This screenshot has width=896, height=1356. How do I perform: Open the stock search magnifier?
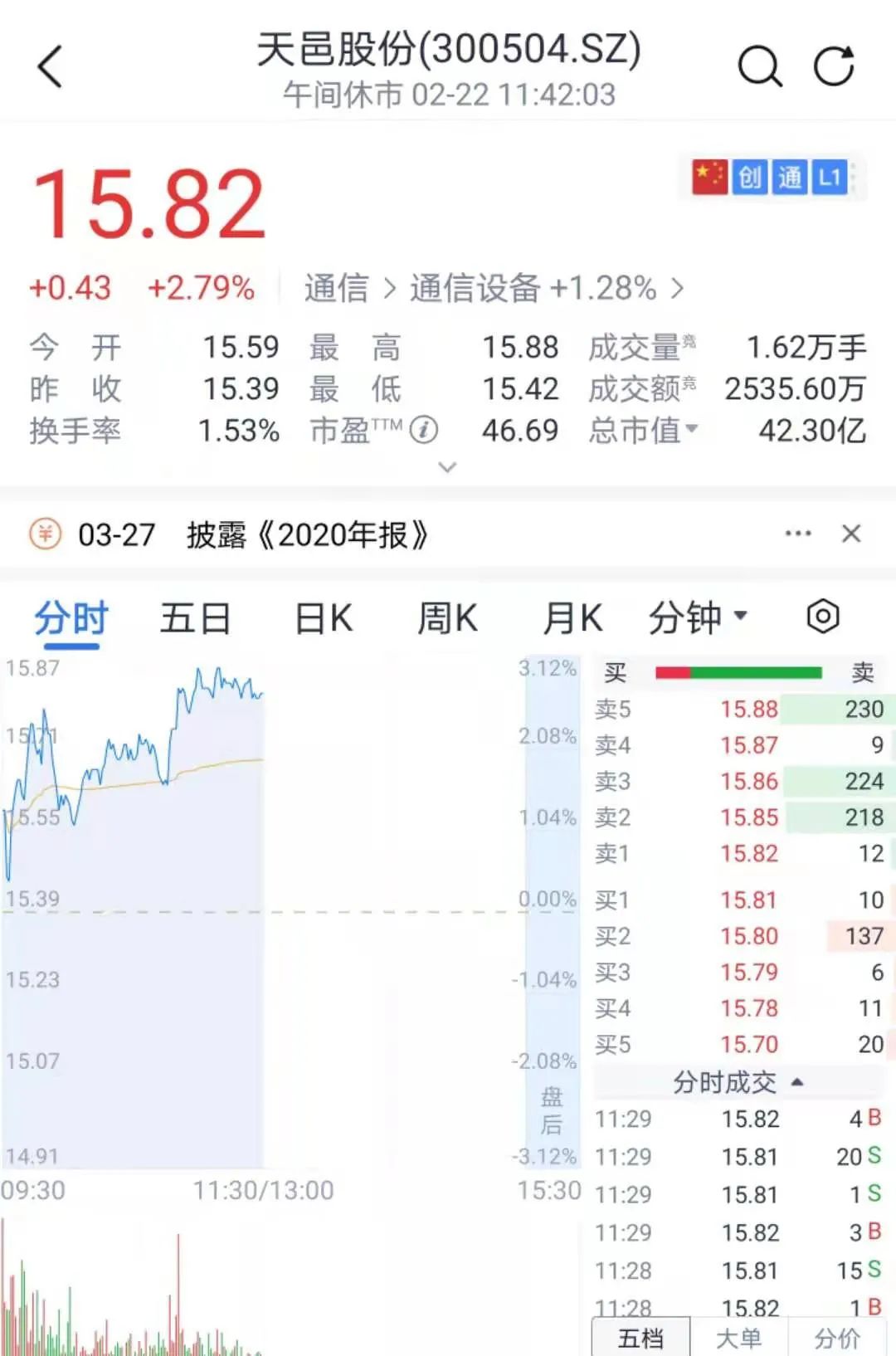[x=759, y=66]
